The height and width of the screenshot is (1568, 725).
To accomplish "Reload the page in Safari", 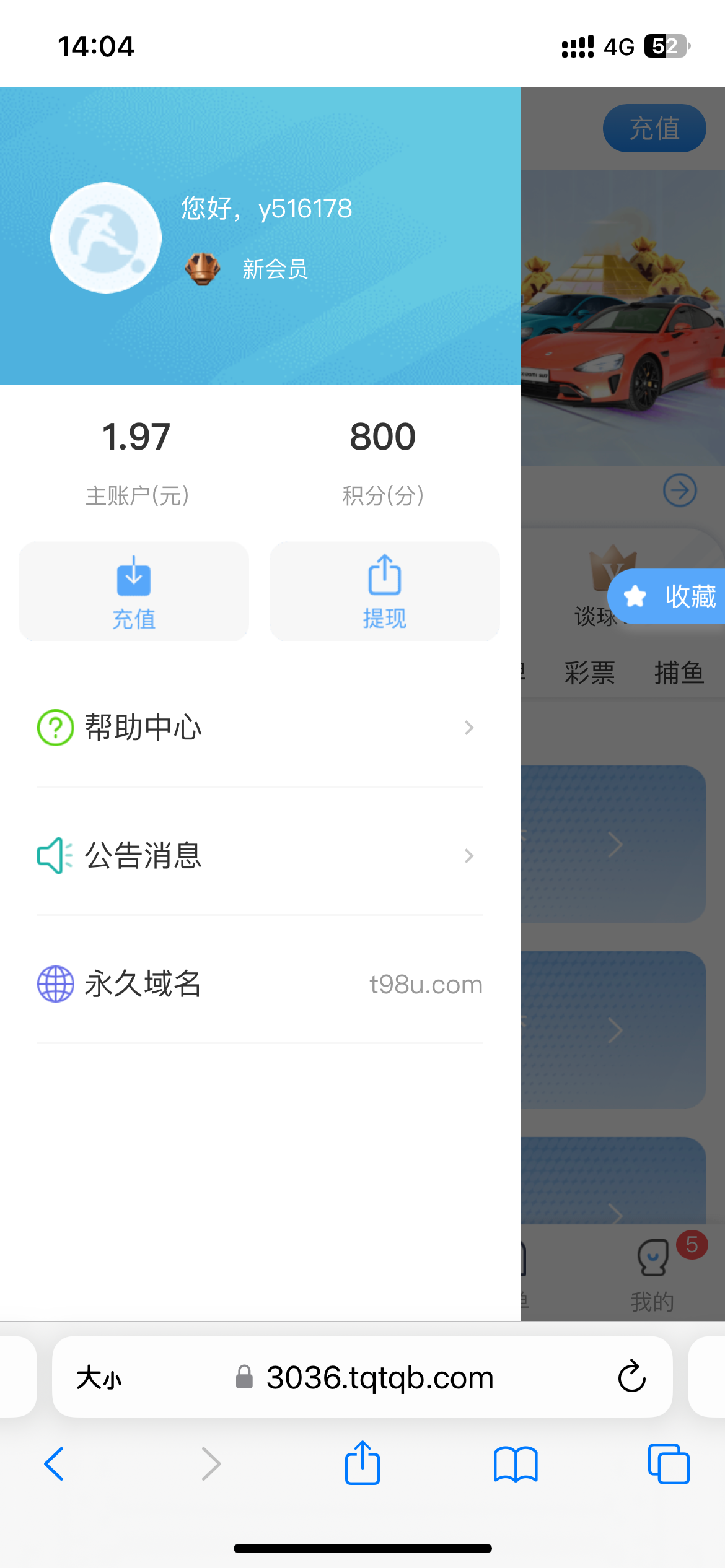I will (631, 1377).
